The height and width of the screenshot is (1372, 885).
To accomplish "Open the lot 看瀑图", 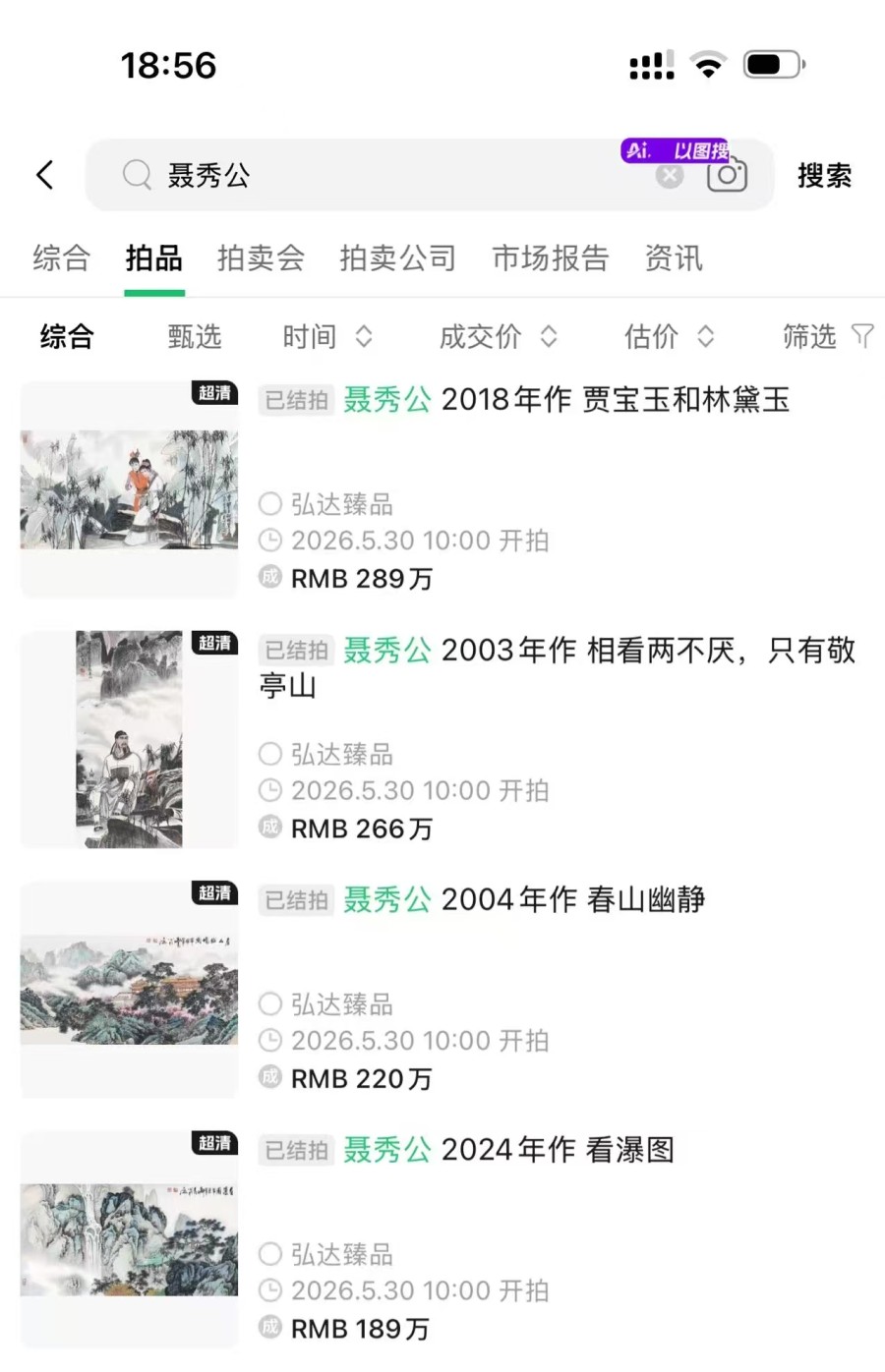I will click(x=442, y=1239).
